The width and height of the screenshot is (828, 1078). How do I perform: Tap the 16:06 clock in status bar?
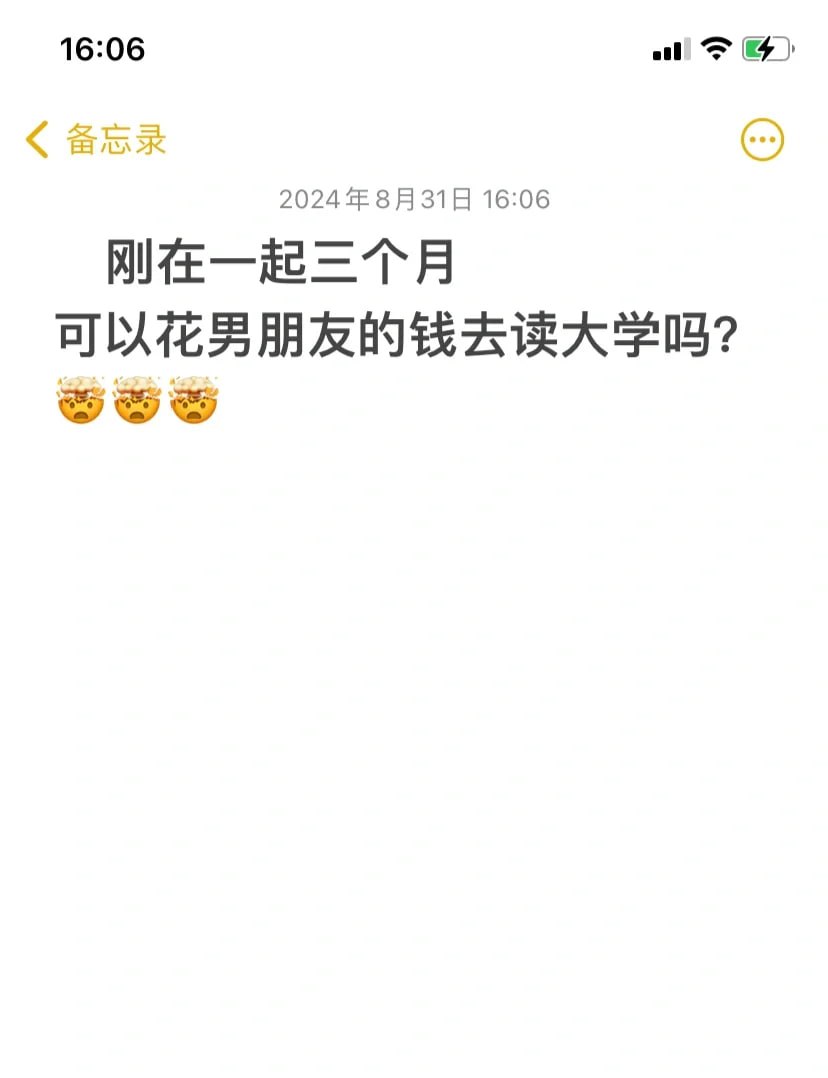(x=102, y=48)
